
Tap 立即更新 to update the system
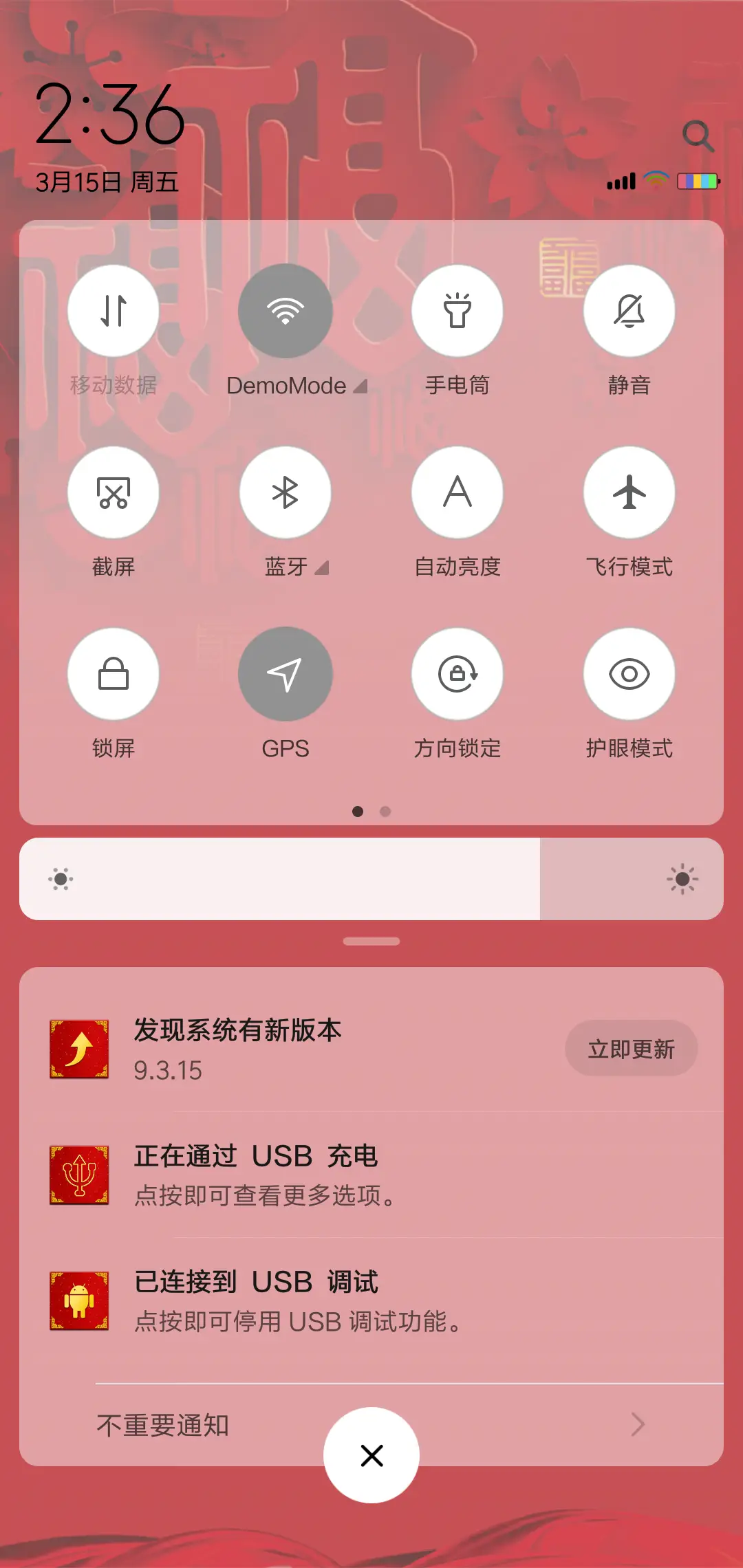tap(630, 1049)
